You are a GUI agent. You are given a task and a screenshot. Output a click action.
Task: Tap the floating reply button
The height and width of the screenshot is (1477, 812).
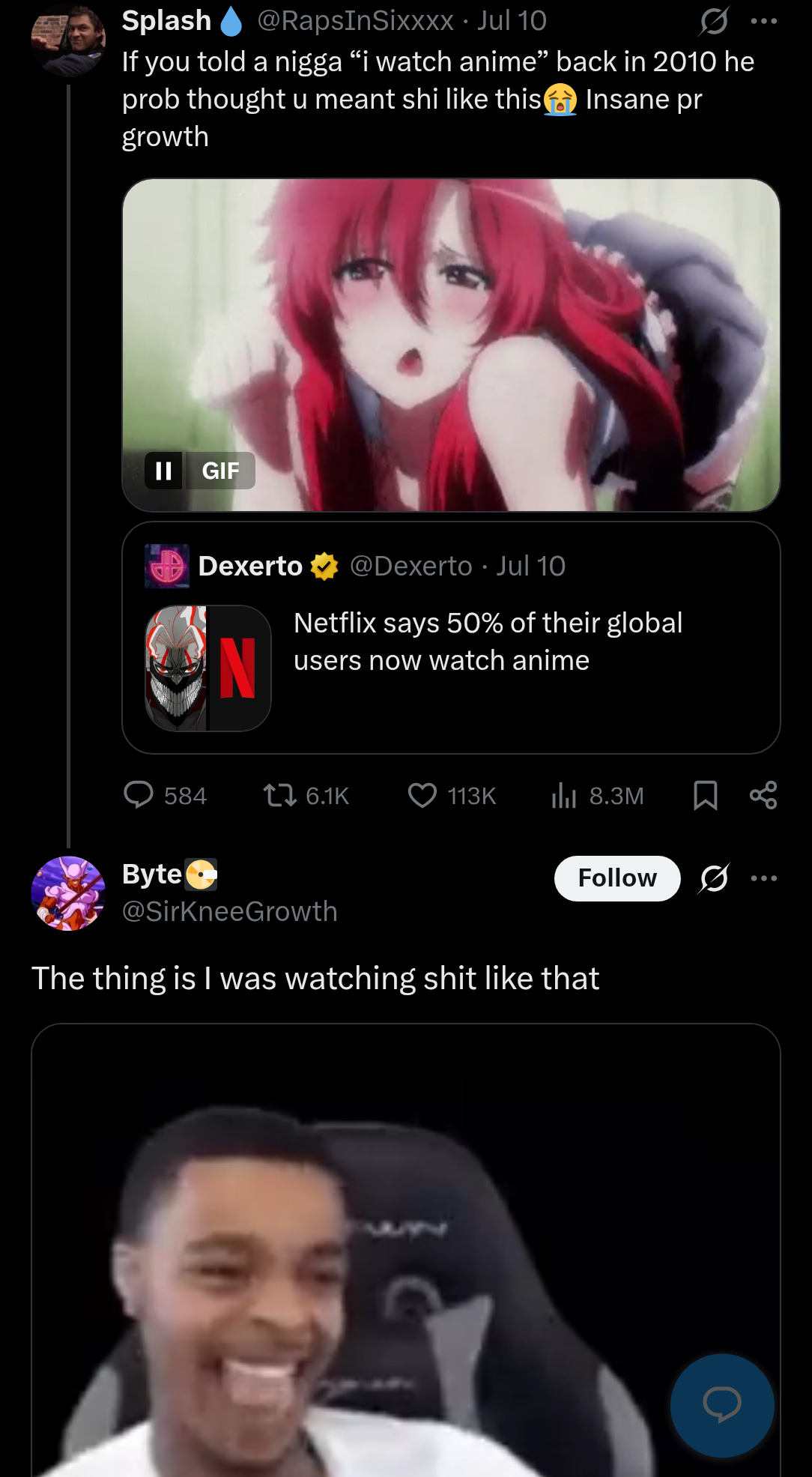pos(722,1405)
